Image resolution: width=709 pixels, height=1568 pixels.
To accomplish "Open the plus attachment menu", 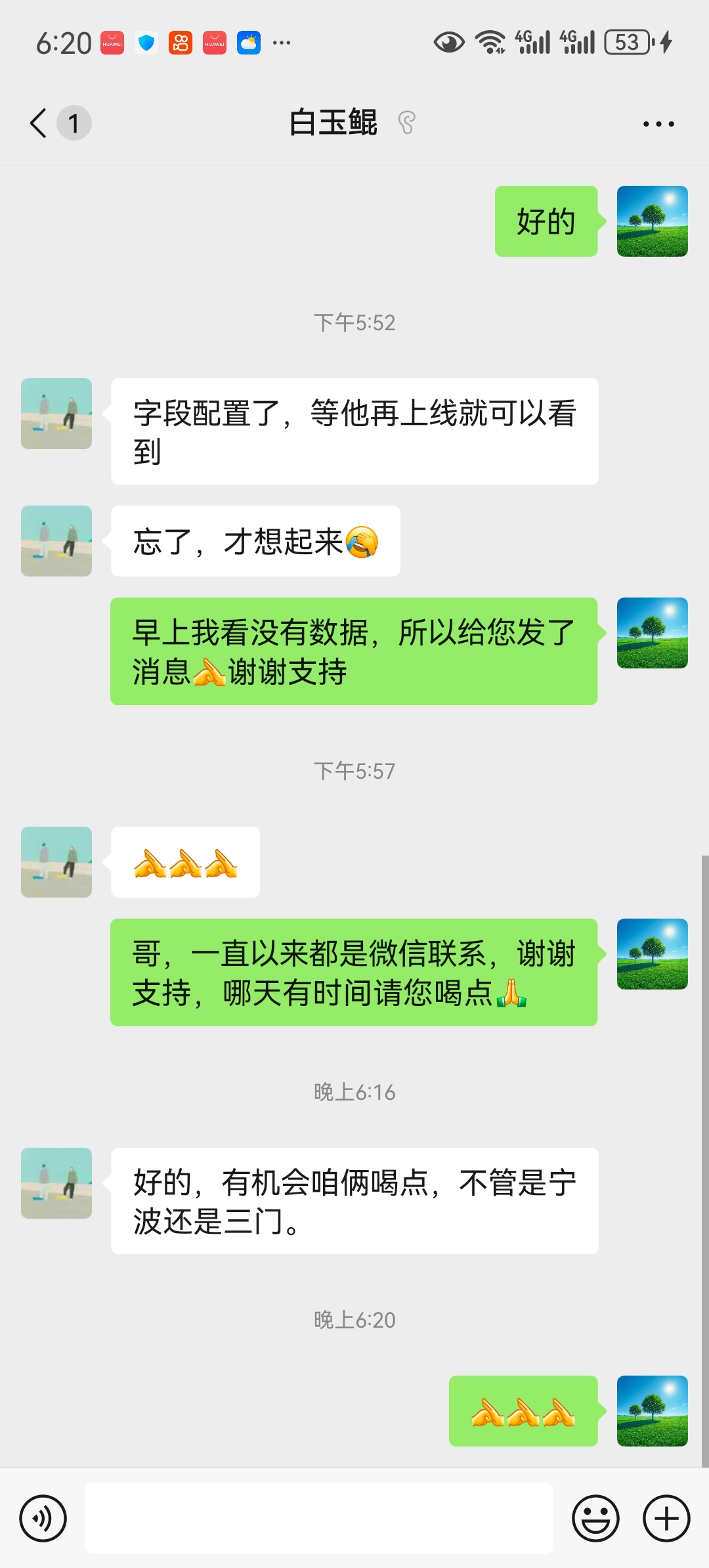I will pyautogui.click(x=666, y=1518).
